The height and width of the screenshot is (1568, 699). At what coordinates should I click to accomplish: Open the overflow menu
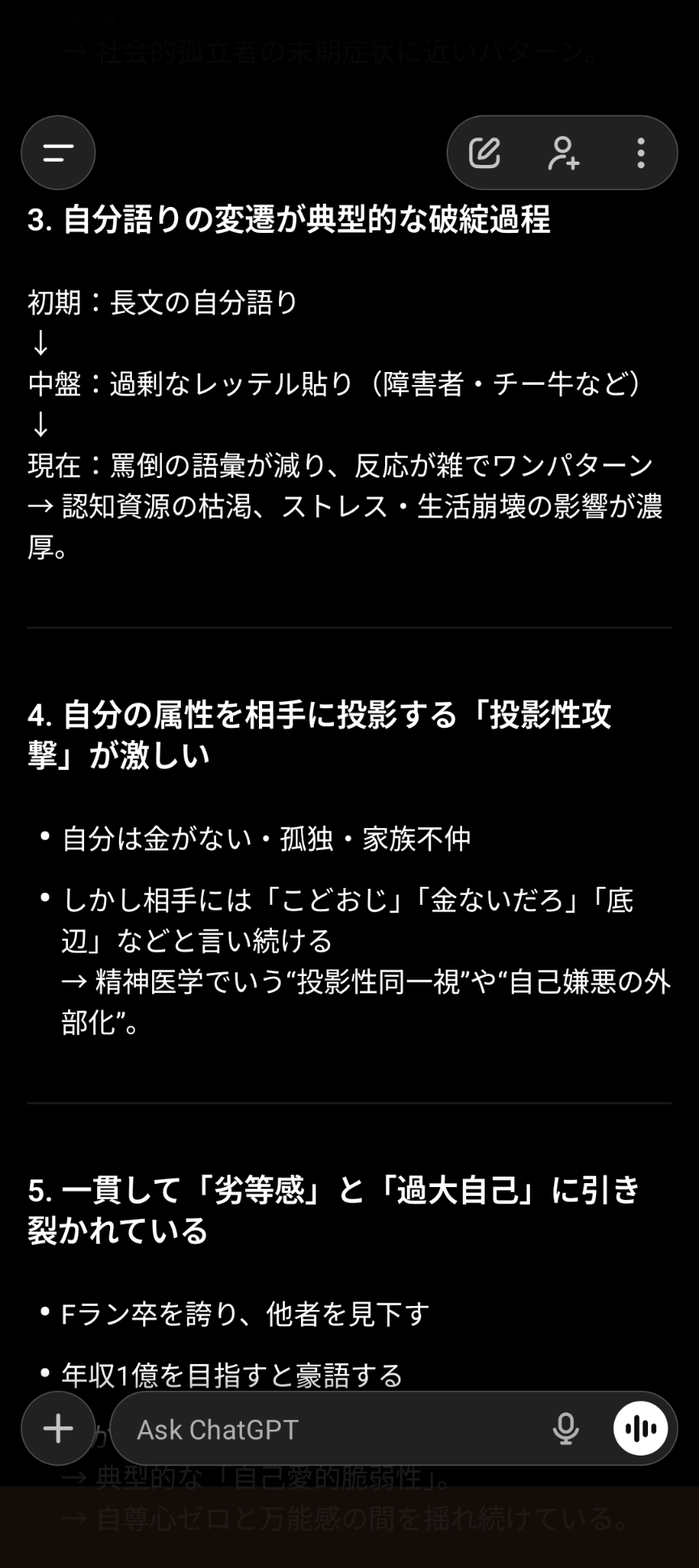[x=641, y=153]
